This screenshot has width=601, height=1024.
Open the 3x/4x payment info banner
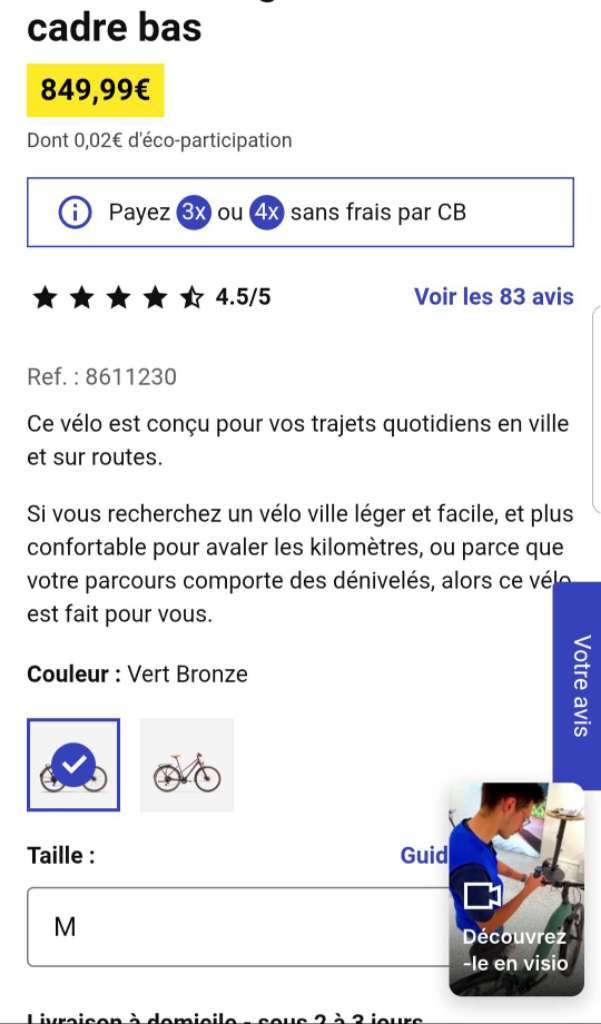tap(300, 212)
